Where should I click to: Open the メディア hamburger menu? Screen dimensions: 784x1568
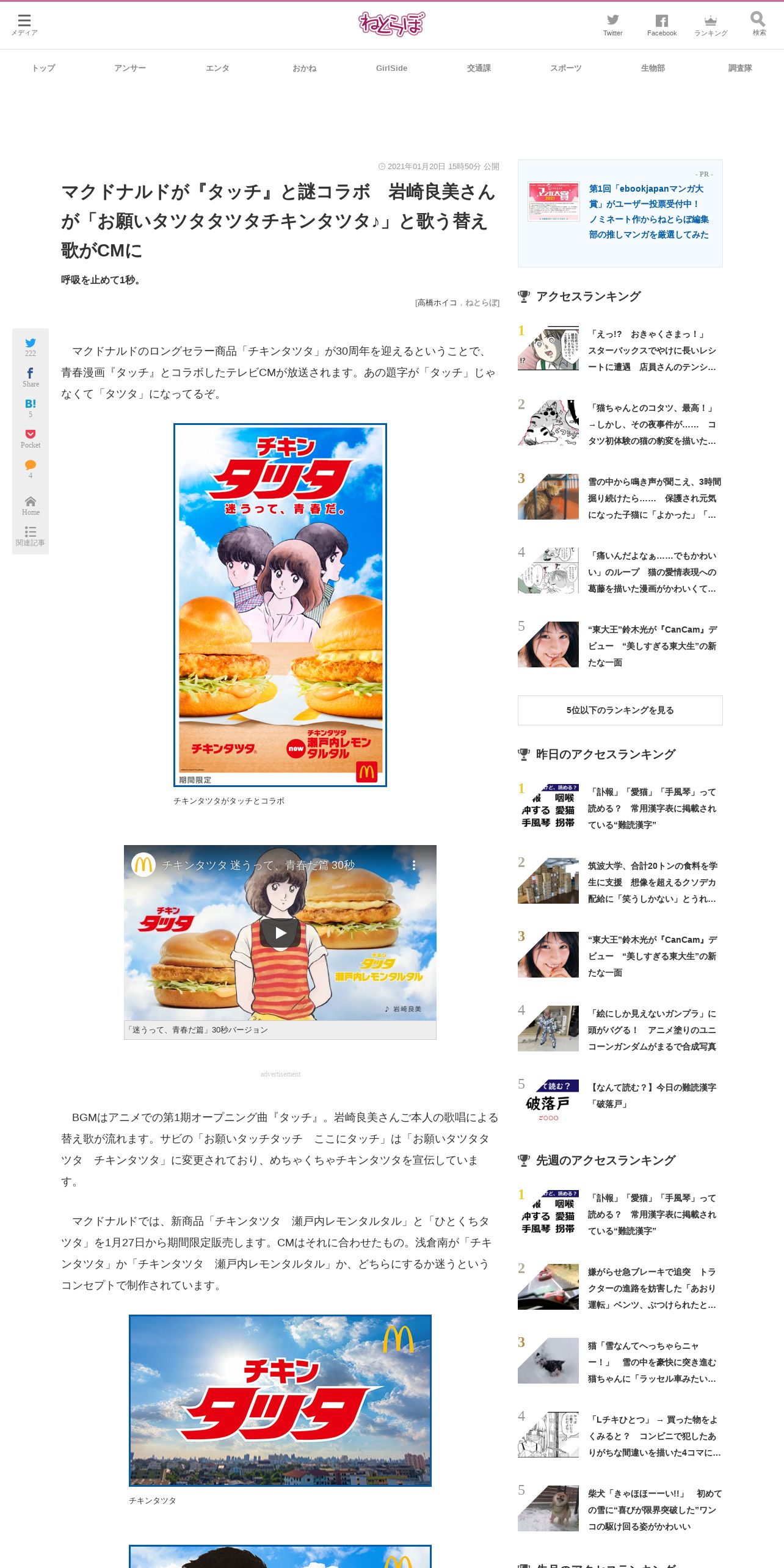tap(24, 24)
